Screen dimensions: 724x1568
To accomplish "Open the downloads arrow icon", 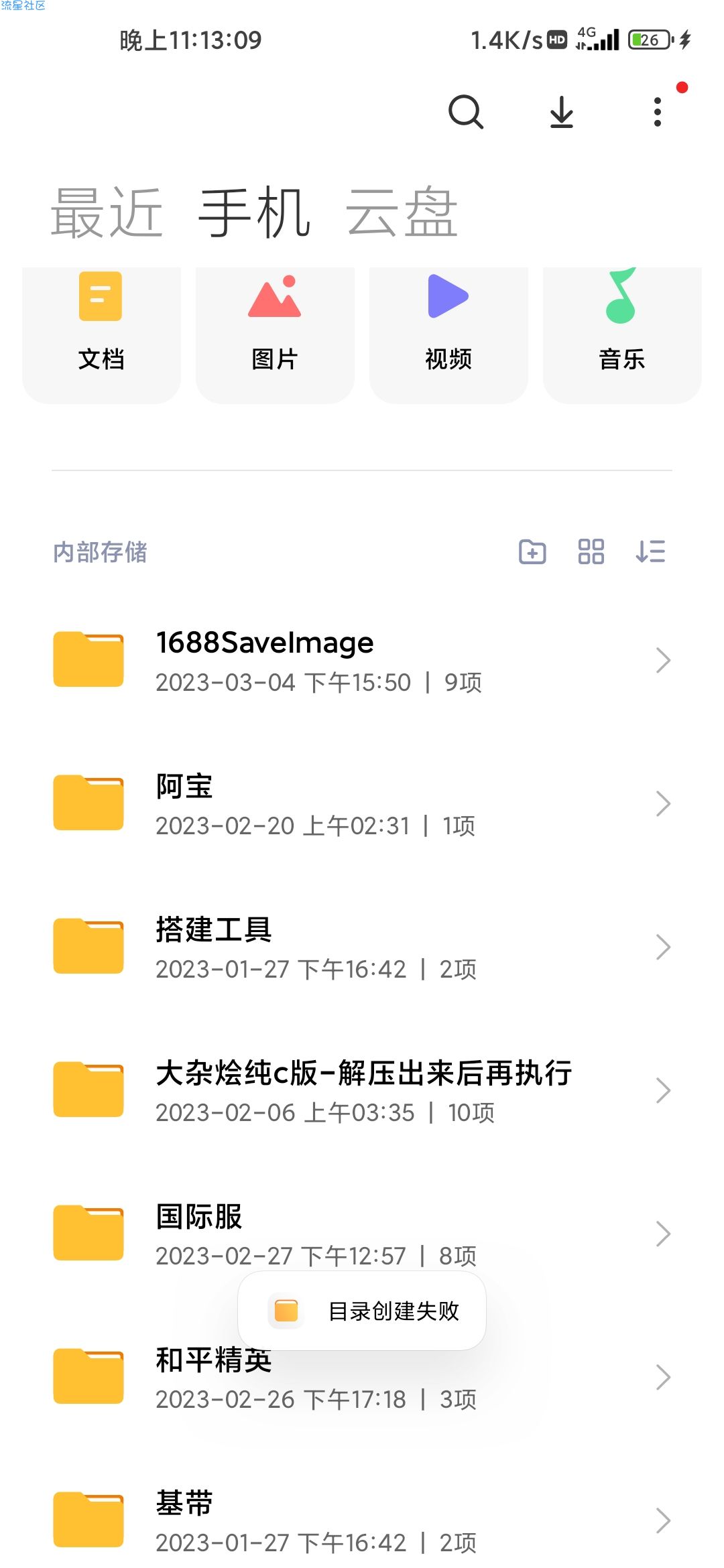I will 561,111.
